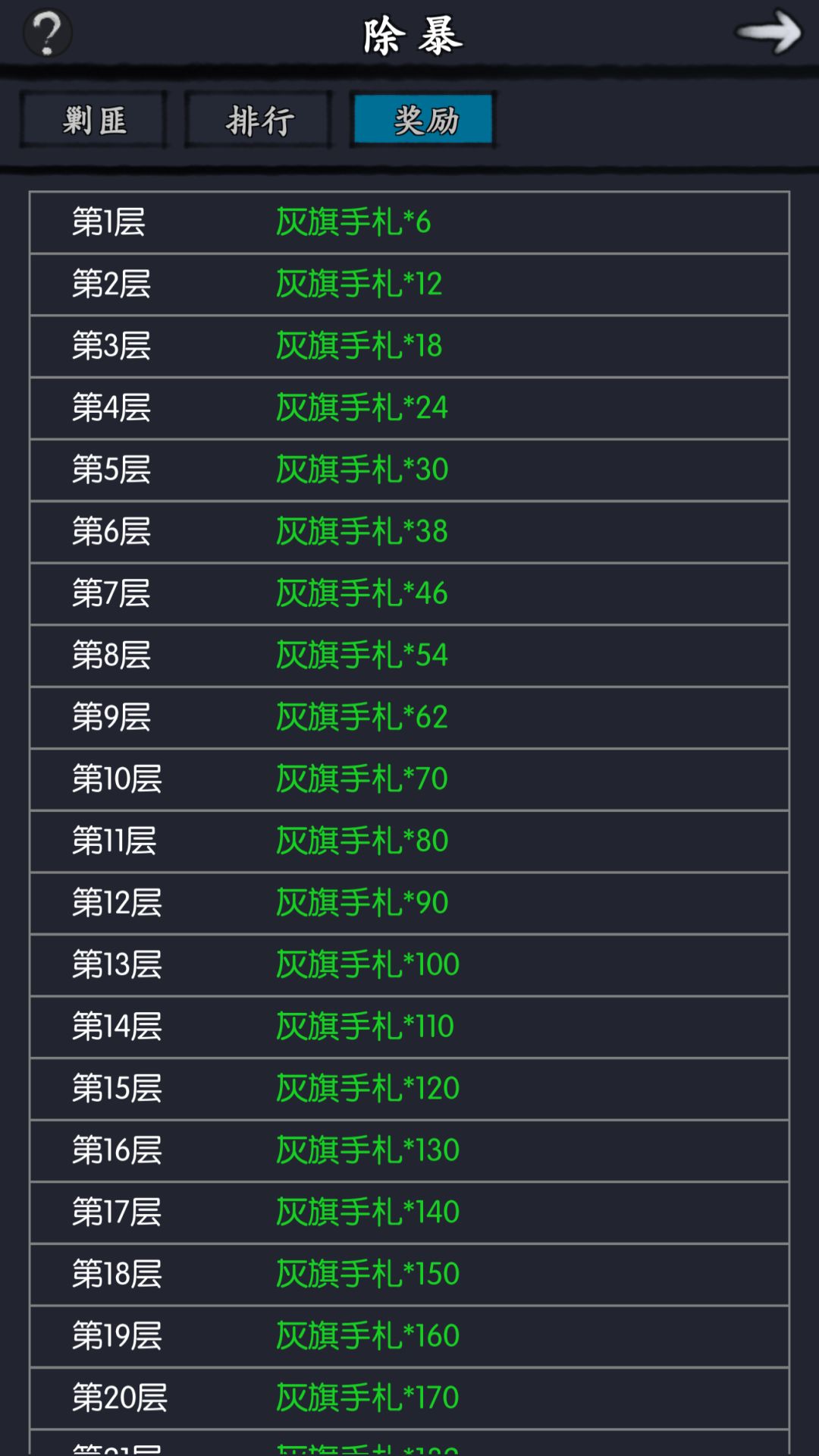Select the 奖励 rewards tab
Image resolution: width=819 pixels, height=1456 pixels.
pos(423,120)
